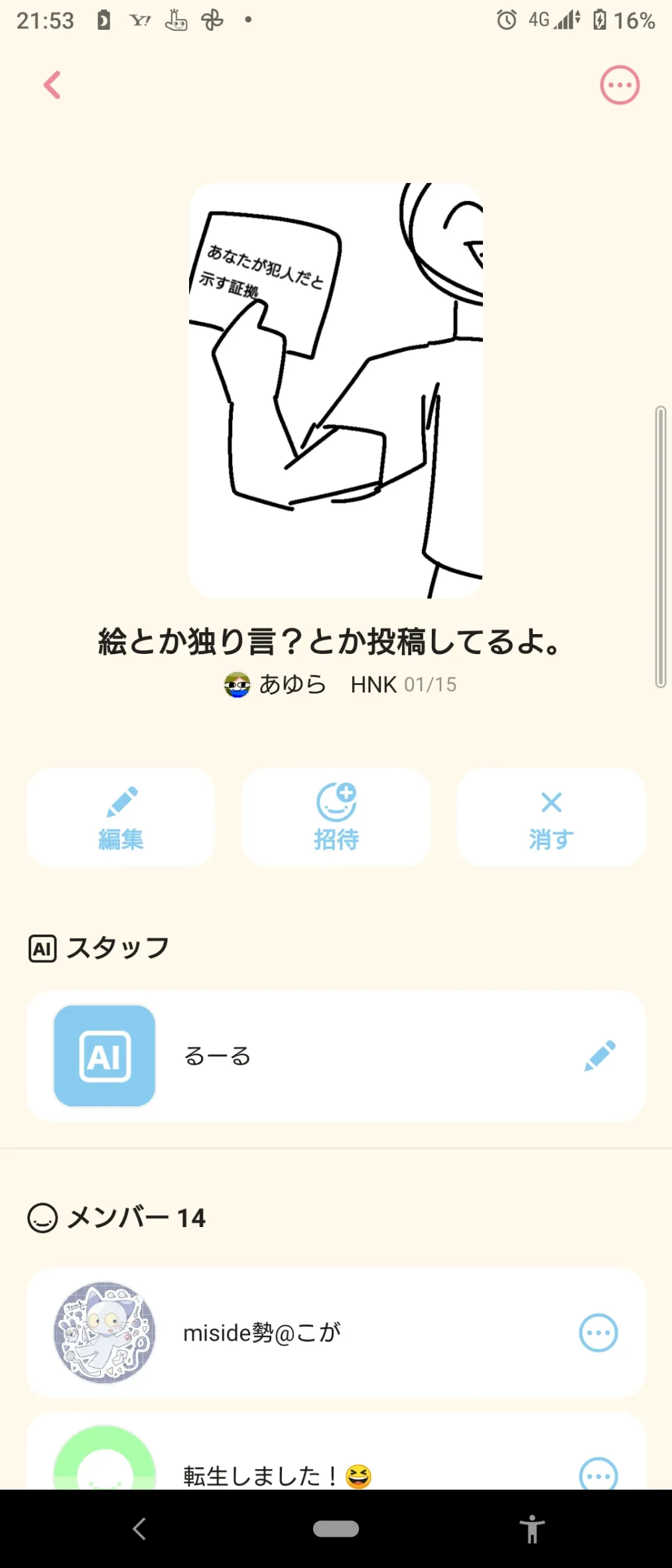Open the room cover image
The height and width of the screenshot is (1568, 672).
click(336, 390)
